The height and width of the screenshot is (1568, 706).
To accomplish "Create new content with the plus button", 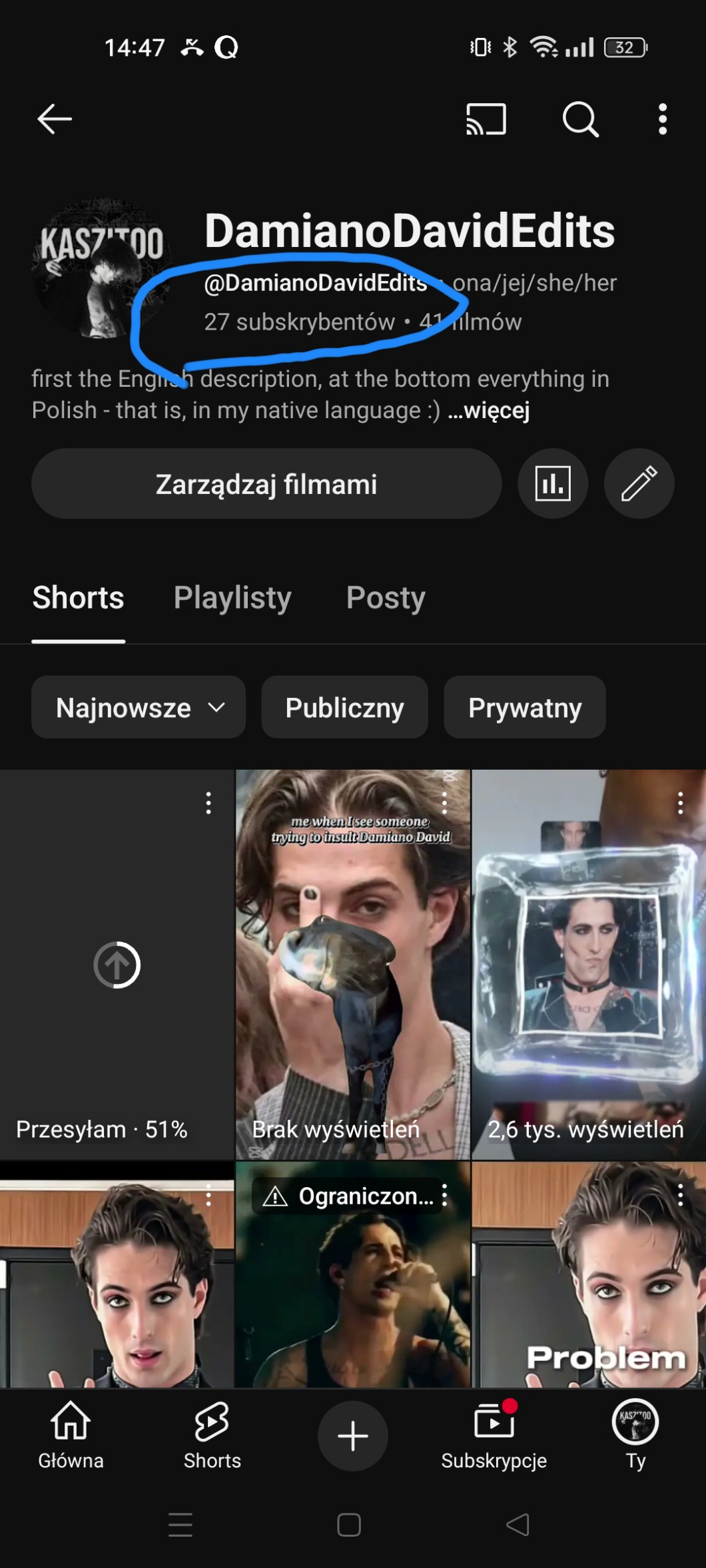I will coord(352,1436).
